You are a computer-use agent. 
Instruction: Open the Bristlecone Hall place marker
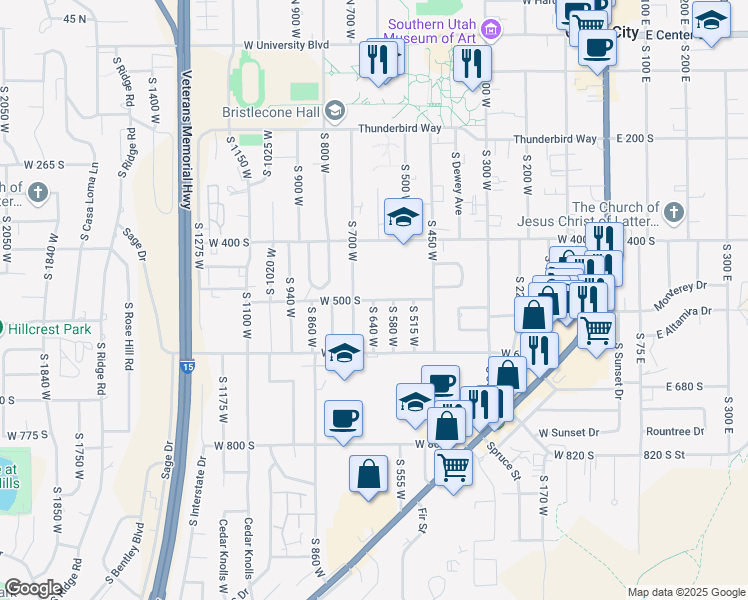coord(335,110)
